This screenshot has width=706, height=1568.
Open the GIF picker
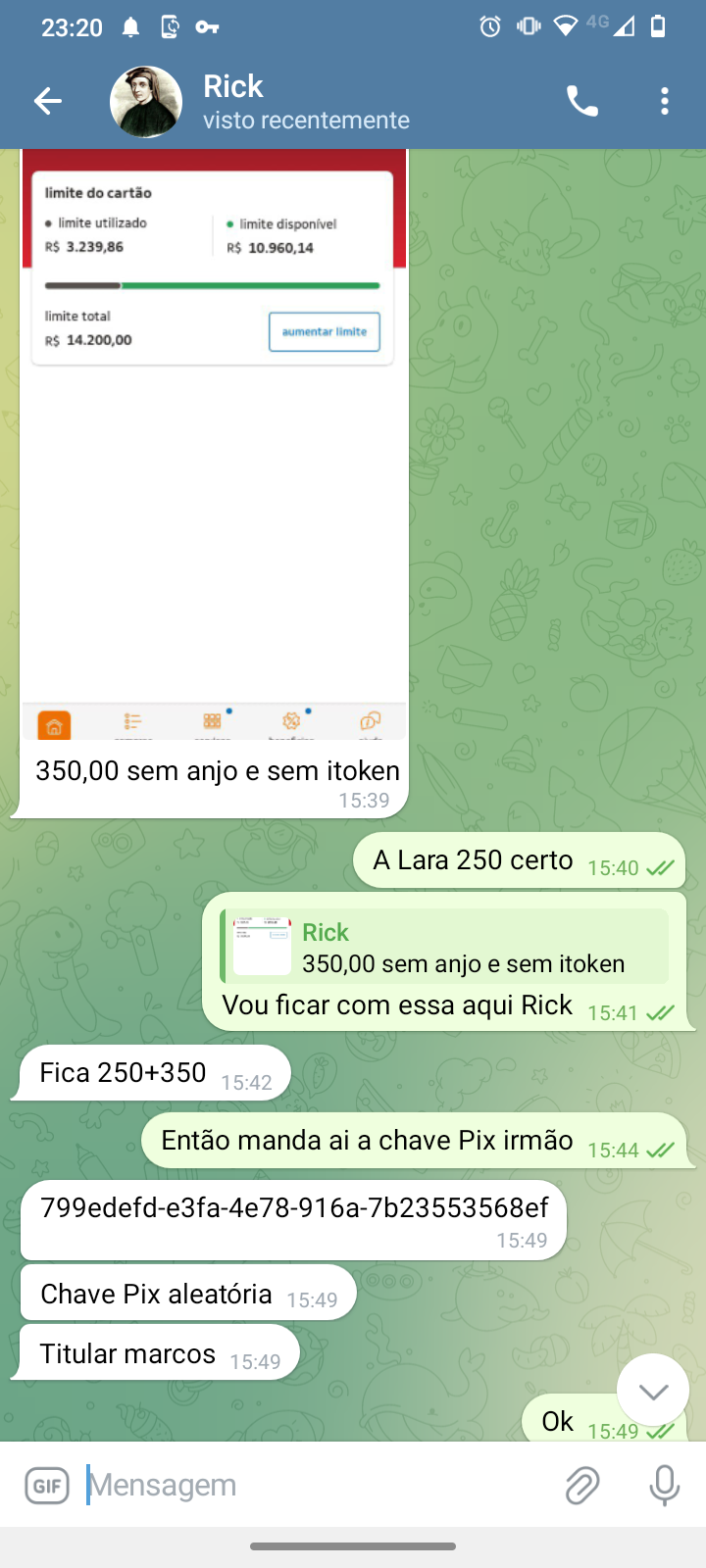(47, 1486)
